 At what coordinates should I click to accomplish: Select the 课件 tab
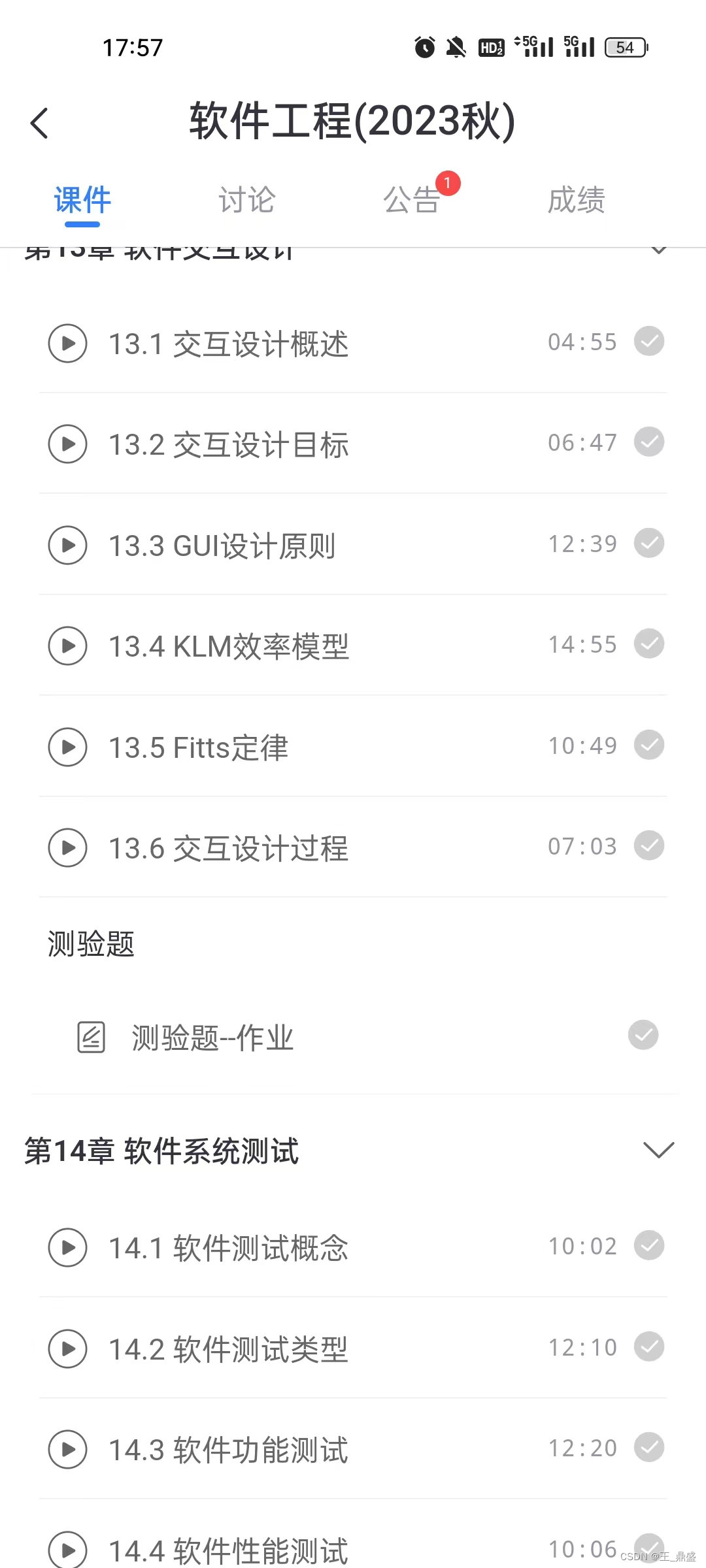[x=82, y=200]
